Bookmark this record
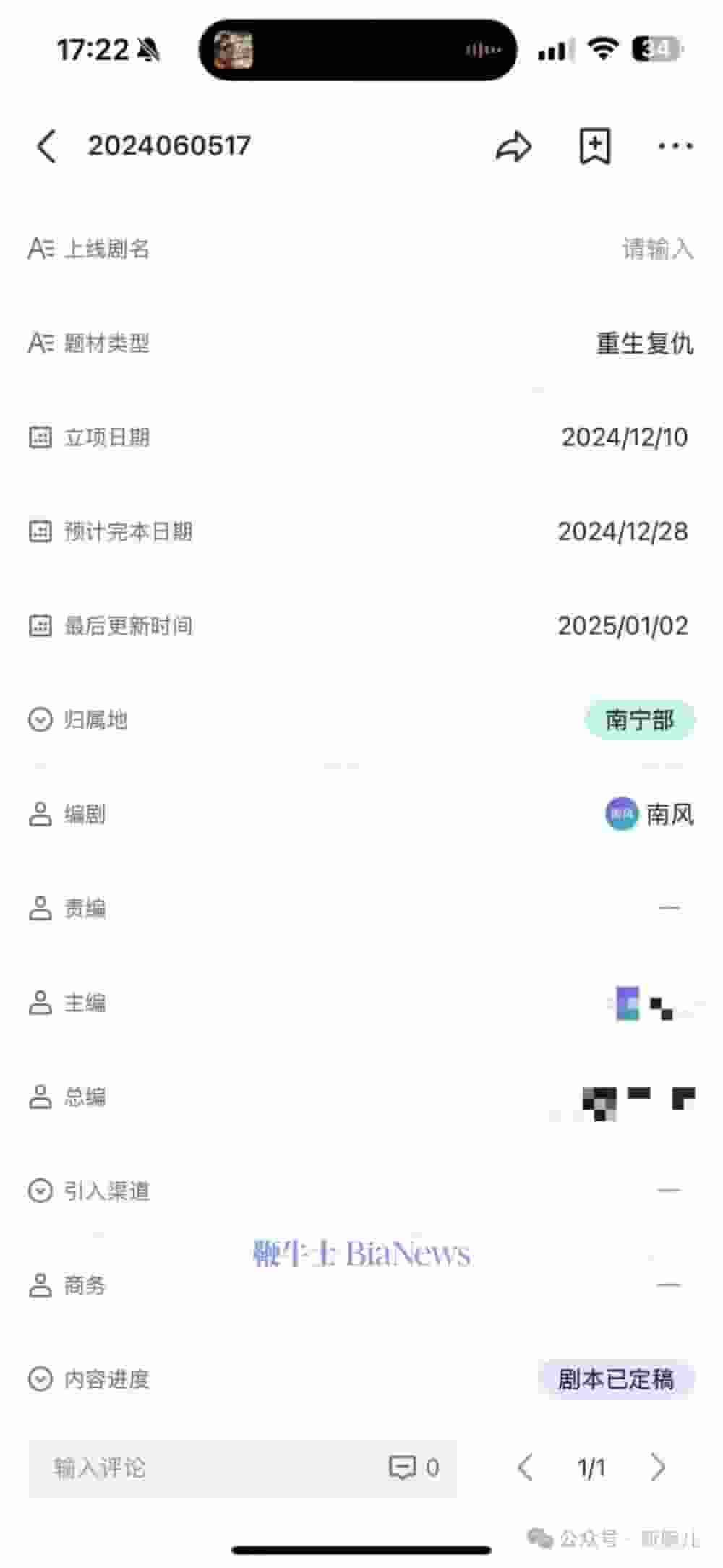Viewport: 723px width, 1568px height. point(595,147)
